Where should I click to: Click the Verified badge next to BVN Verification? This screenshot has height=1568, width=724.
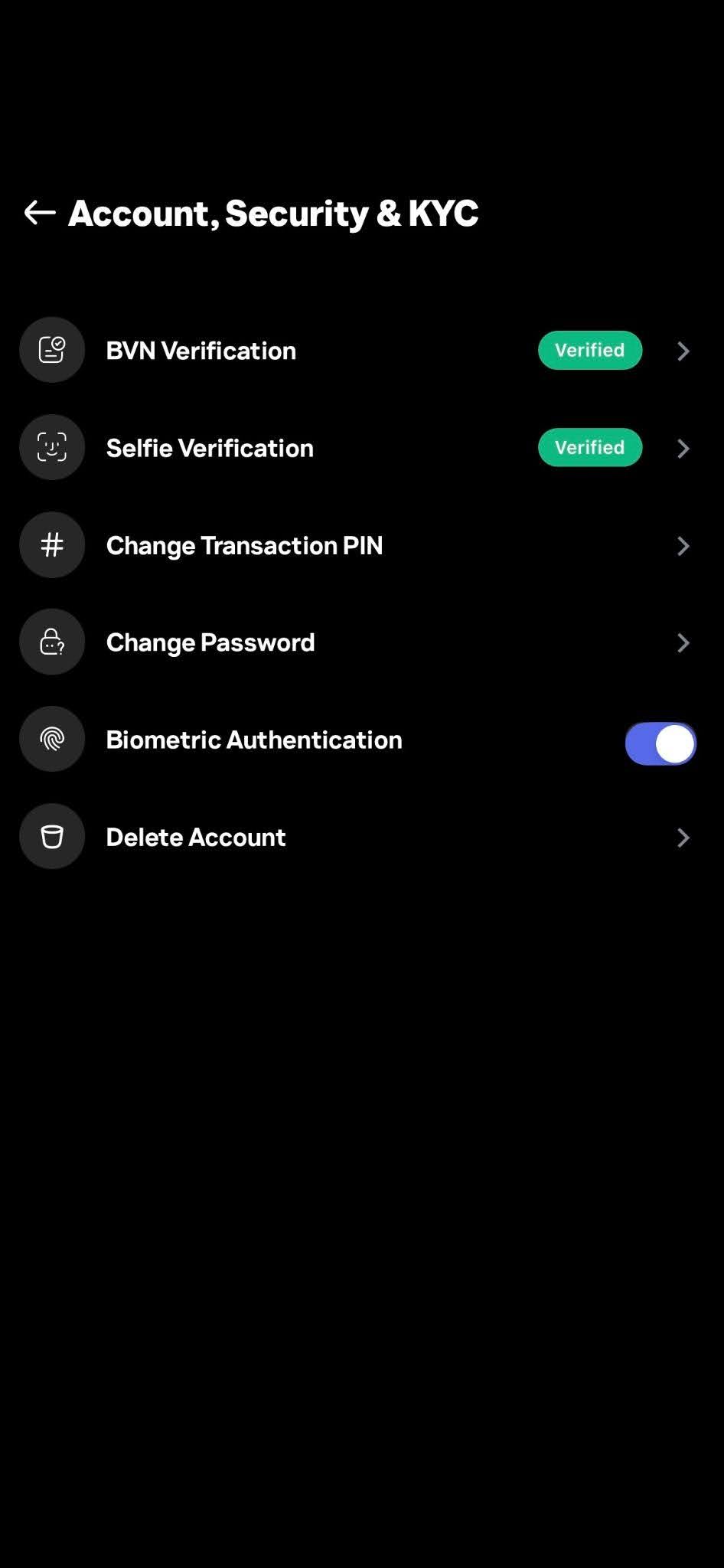click(589, 350)
